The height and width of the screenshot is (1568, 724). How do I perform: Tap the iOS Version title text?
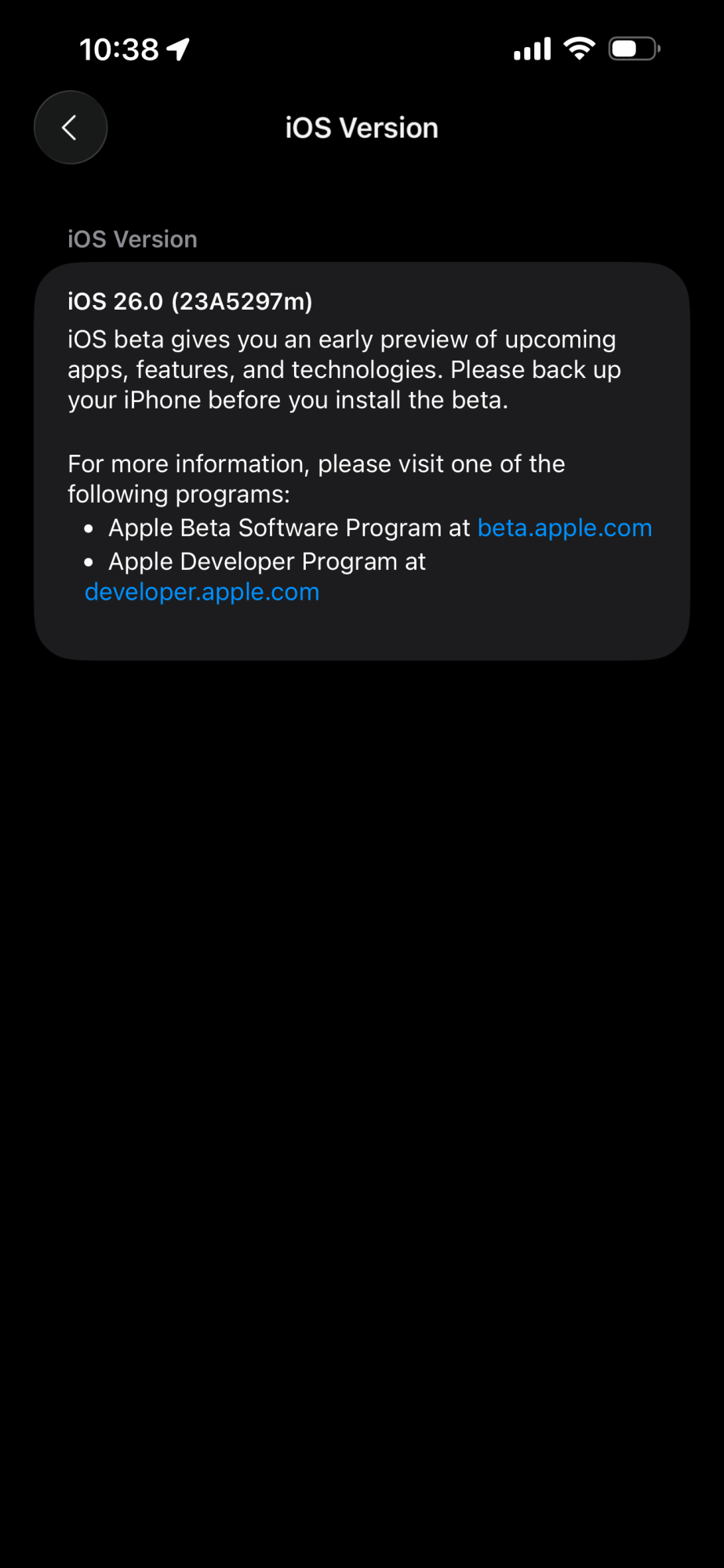362,127
